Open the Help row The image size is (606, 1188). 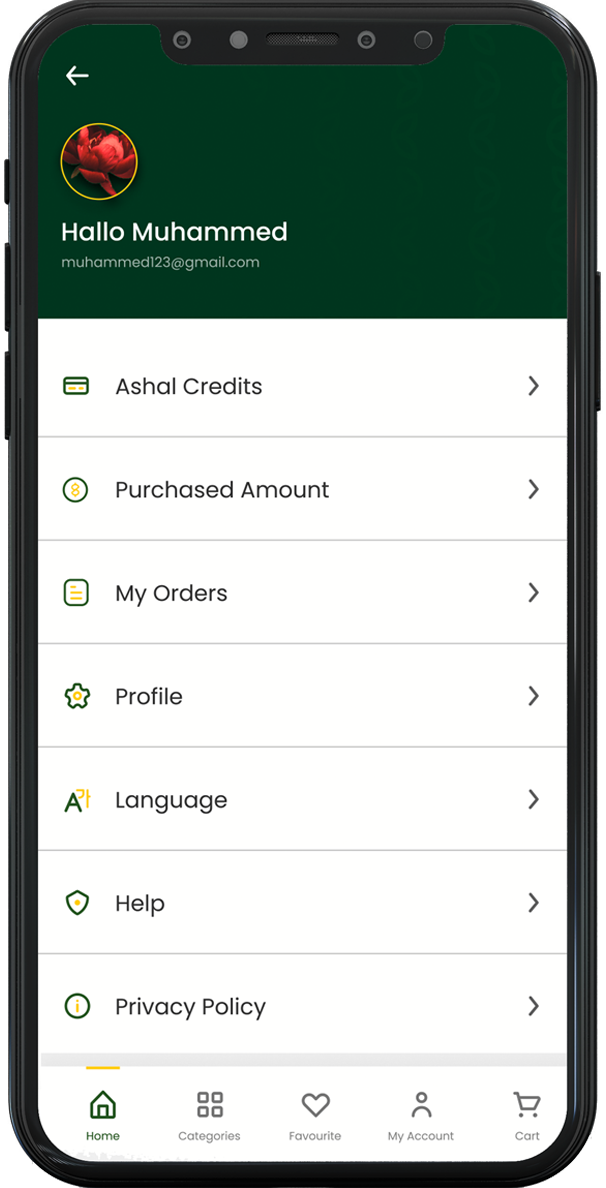coord(301,903)
